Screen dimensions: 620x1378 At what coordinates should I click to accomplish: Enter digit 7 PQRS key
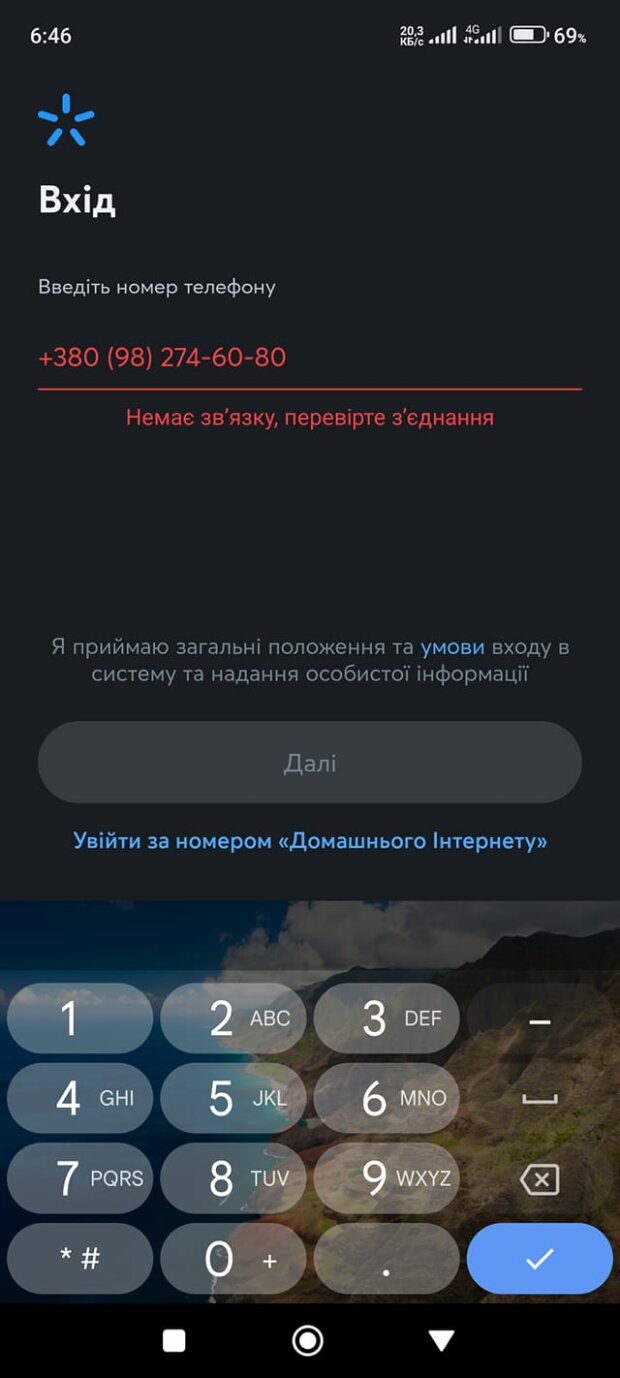(x=80, y=1178)
